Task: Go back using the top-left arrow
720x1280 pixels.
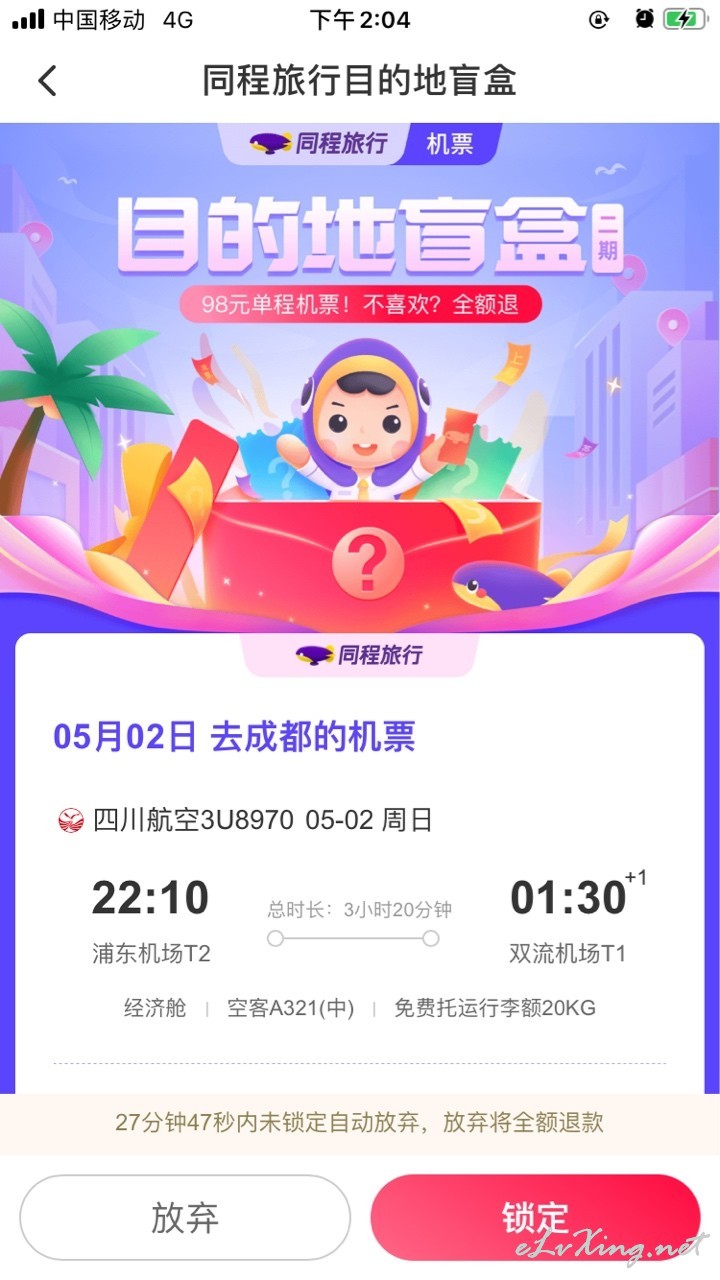Action: click(47, 80)
